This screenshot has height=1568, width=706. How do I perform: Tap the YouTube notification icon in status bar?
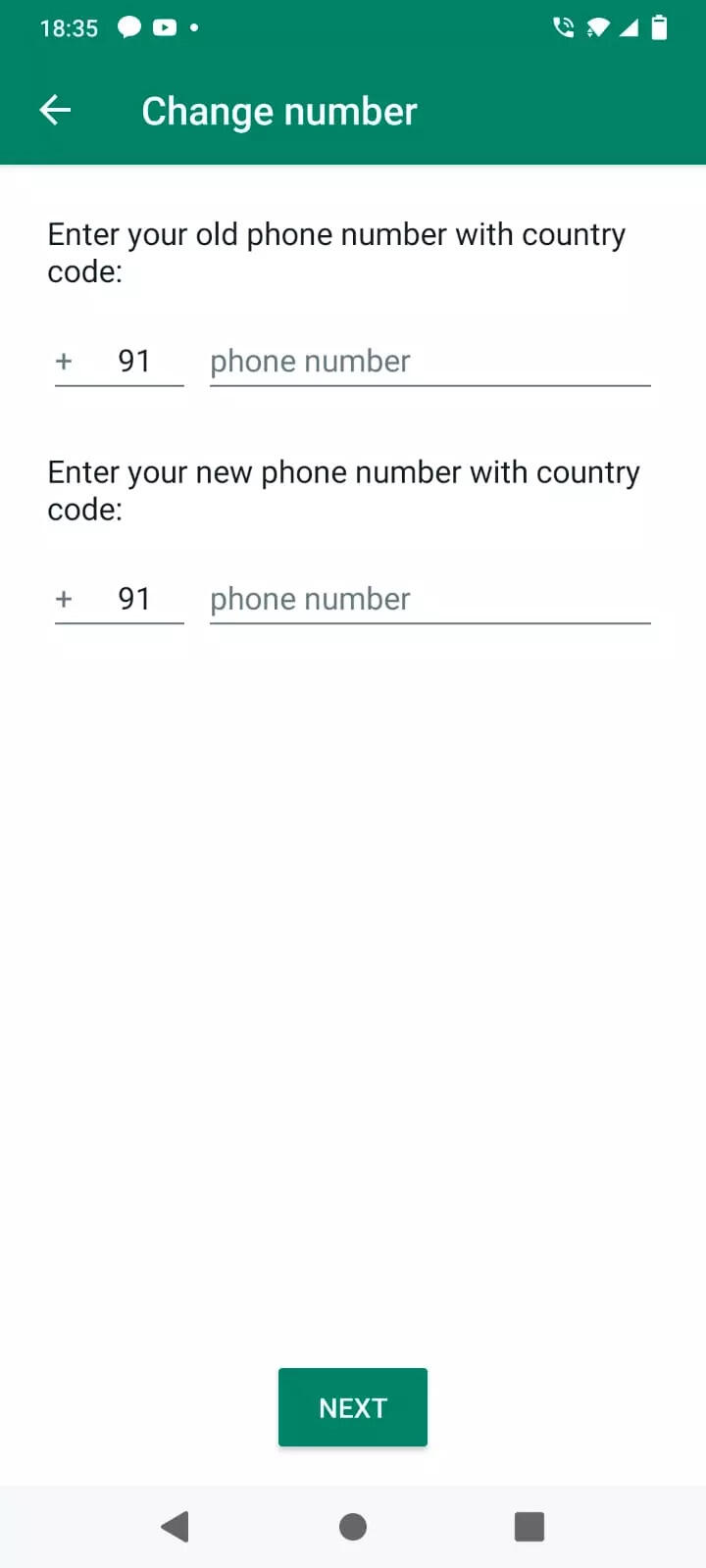(x=165, y=27)
